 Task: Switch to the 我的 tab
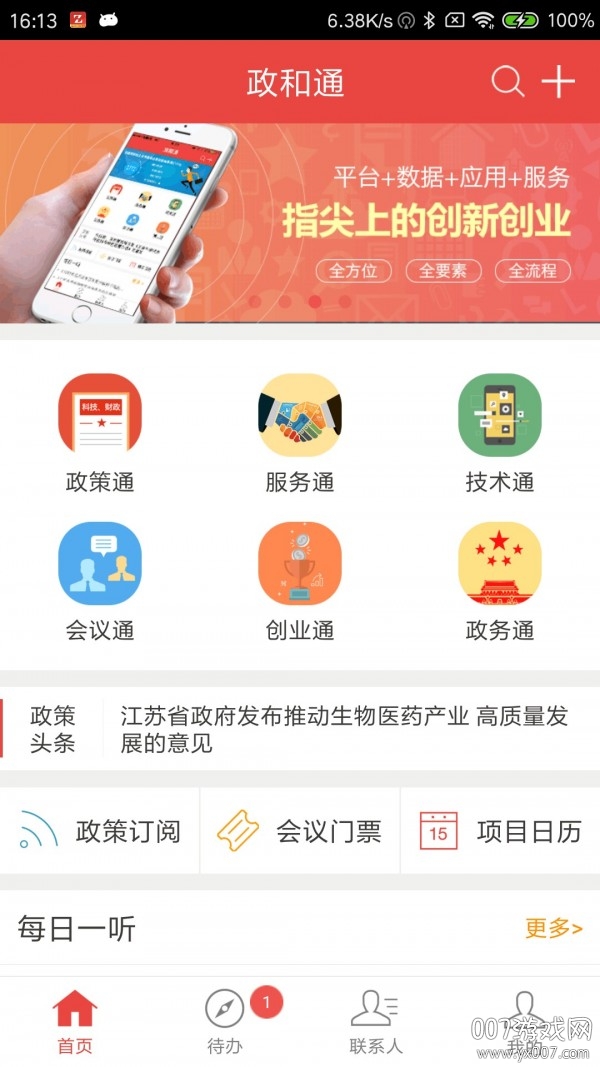click(x=525, y=1020)
